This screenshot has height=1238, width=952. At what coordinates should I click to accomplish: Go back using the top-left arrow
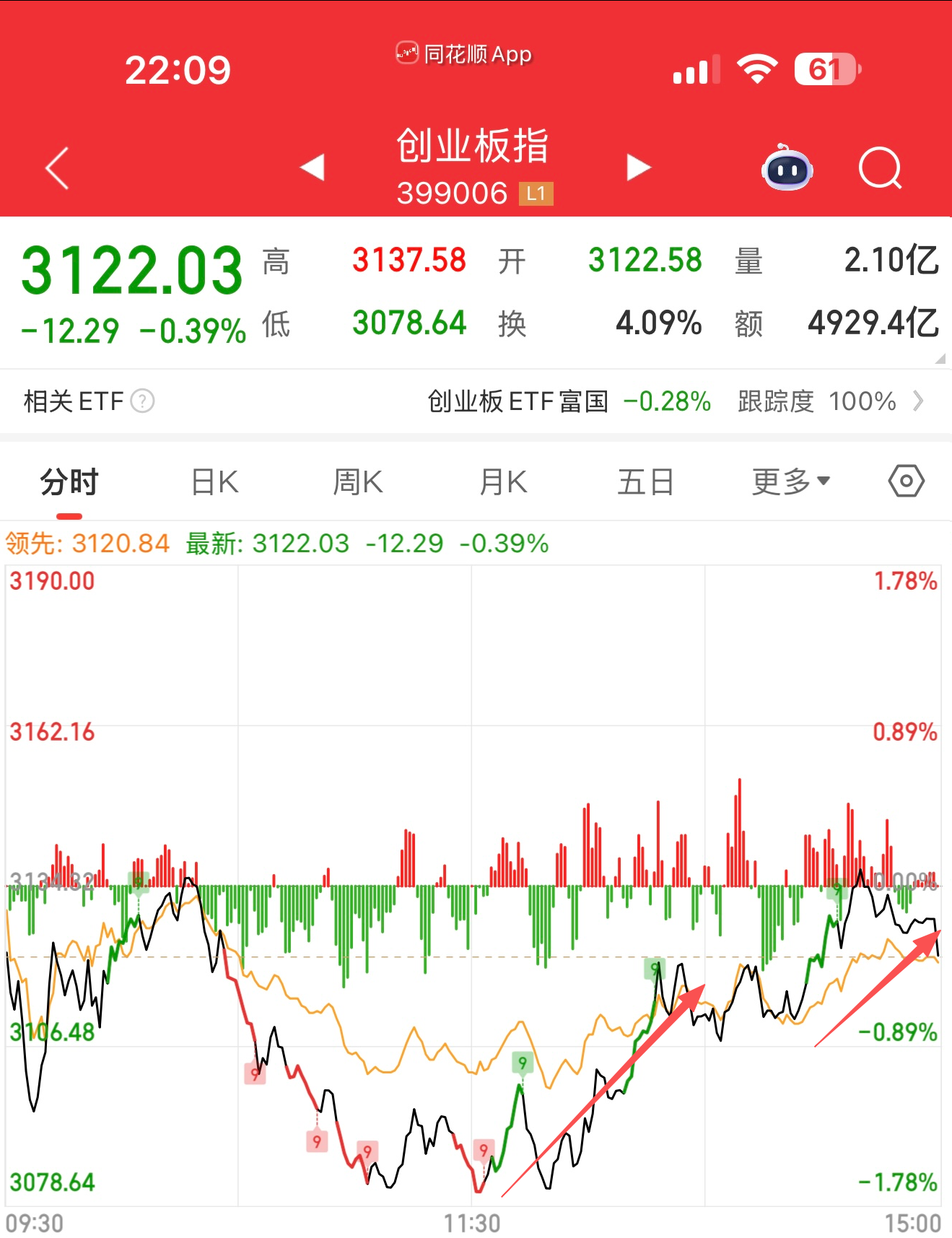[x=57, y=168]
